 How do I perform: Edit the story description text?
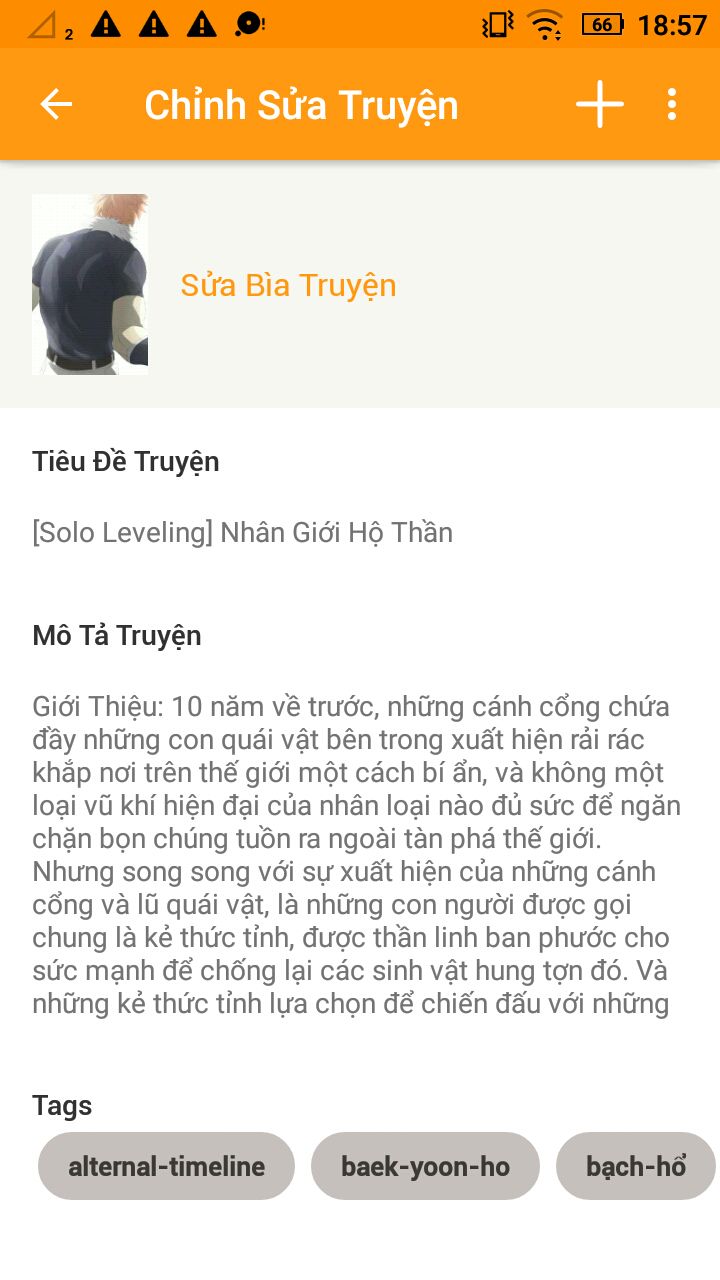pos(356,854)
